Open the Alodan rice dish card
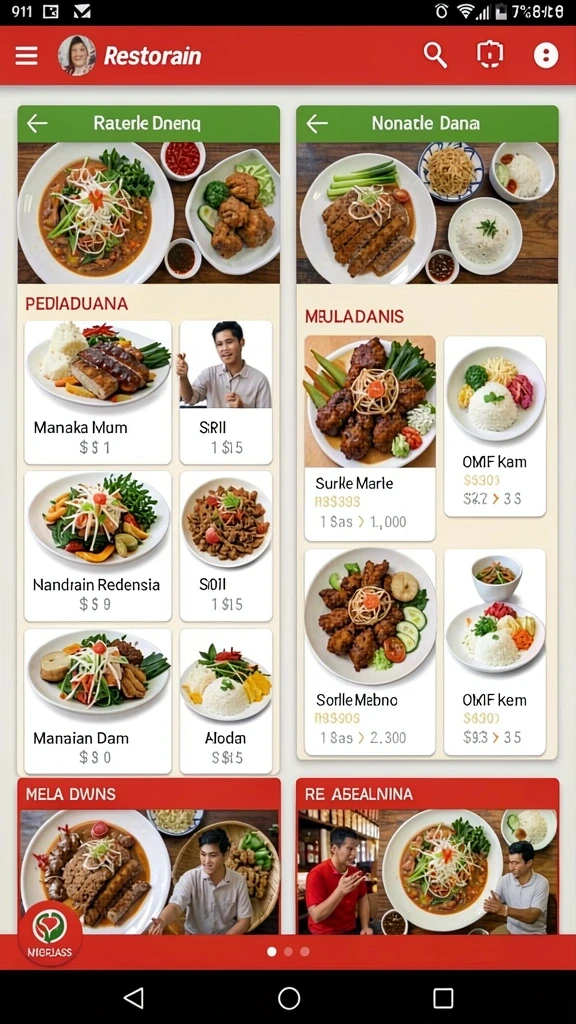This screenshot has width=576, height=1024. click(x=226, y=701)
